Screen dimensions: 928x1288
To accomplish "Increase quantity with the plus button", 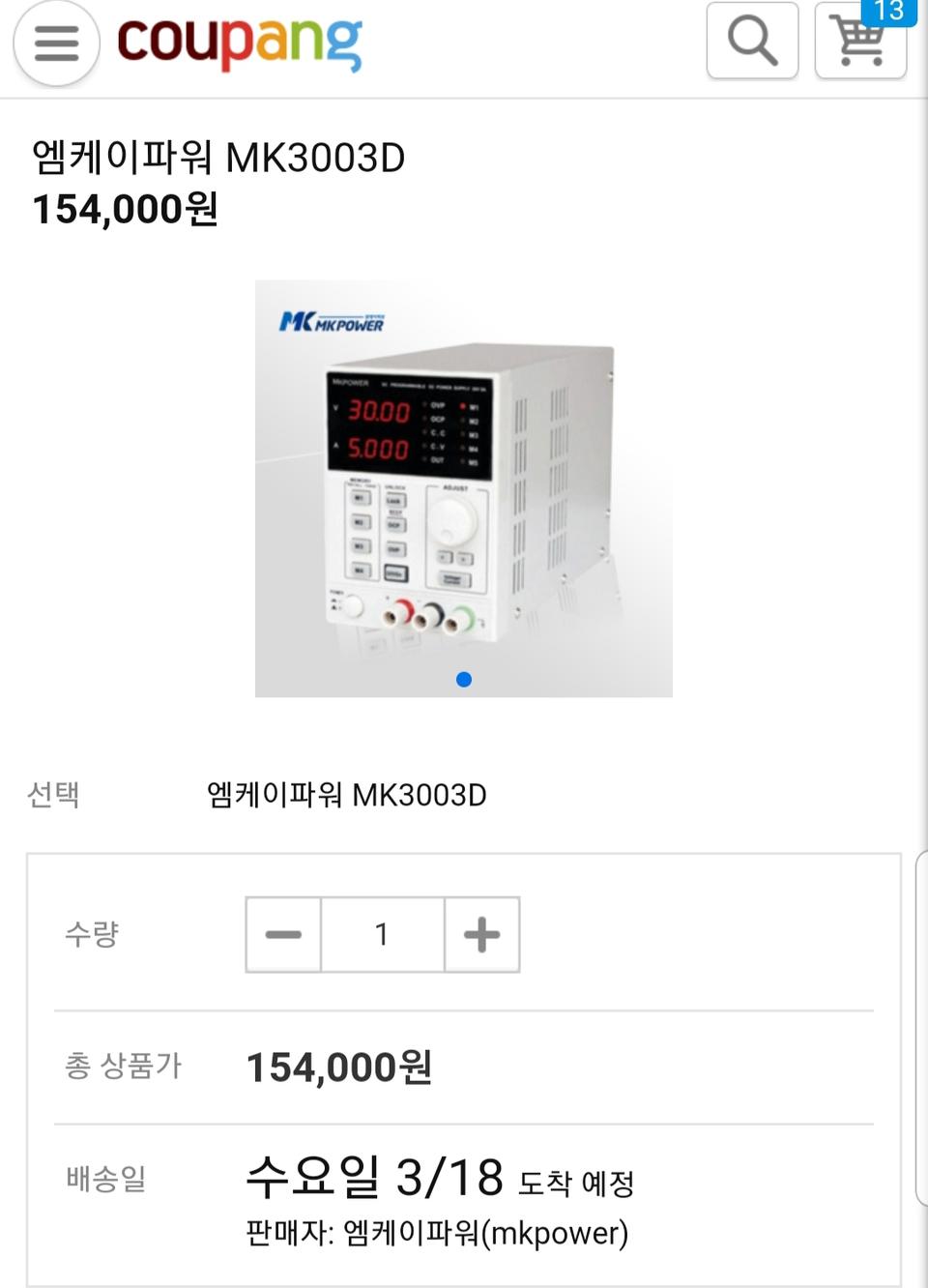I will [x=481, y=934].
